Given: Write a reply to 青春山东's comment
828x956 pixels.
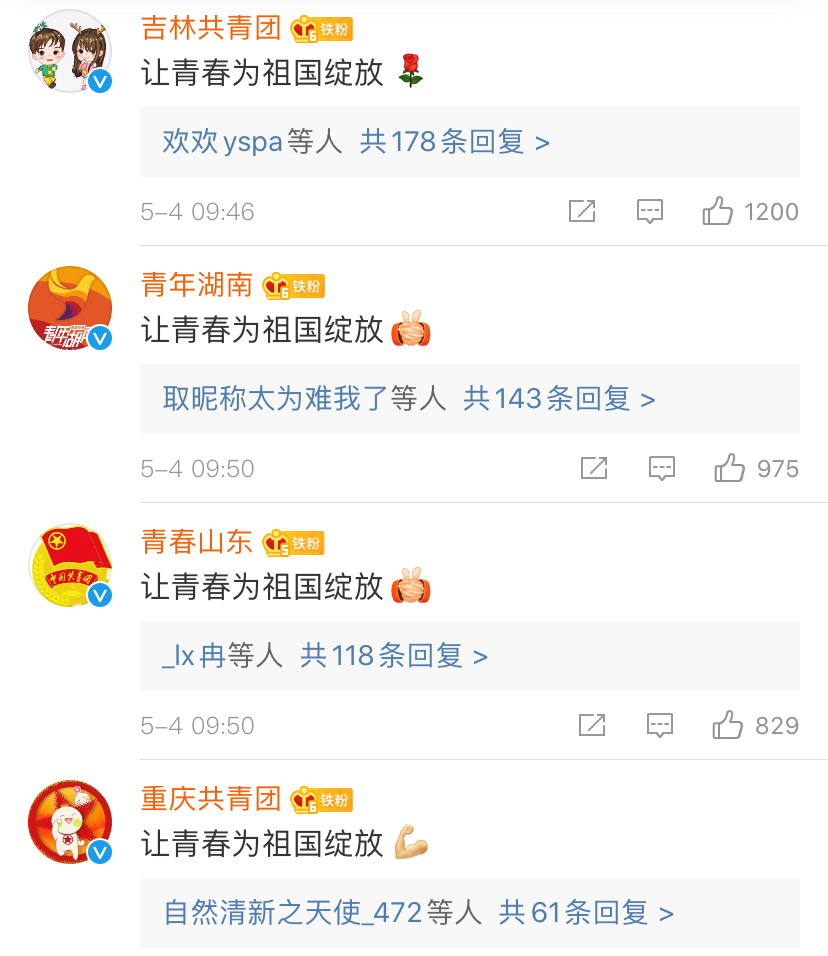Looking at the screenshot, I should [x=660, y=725].
